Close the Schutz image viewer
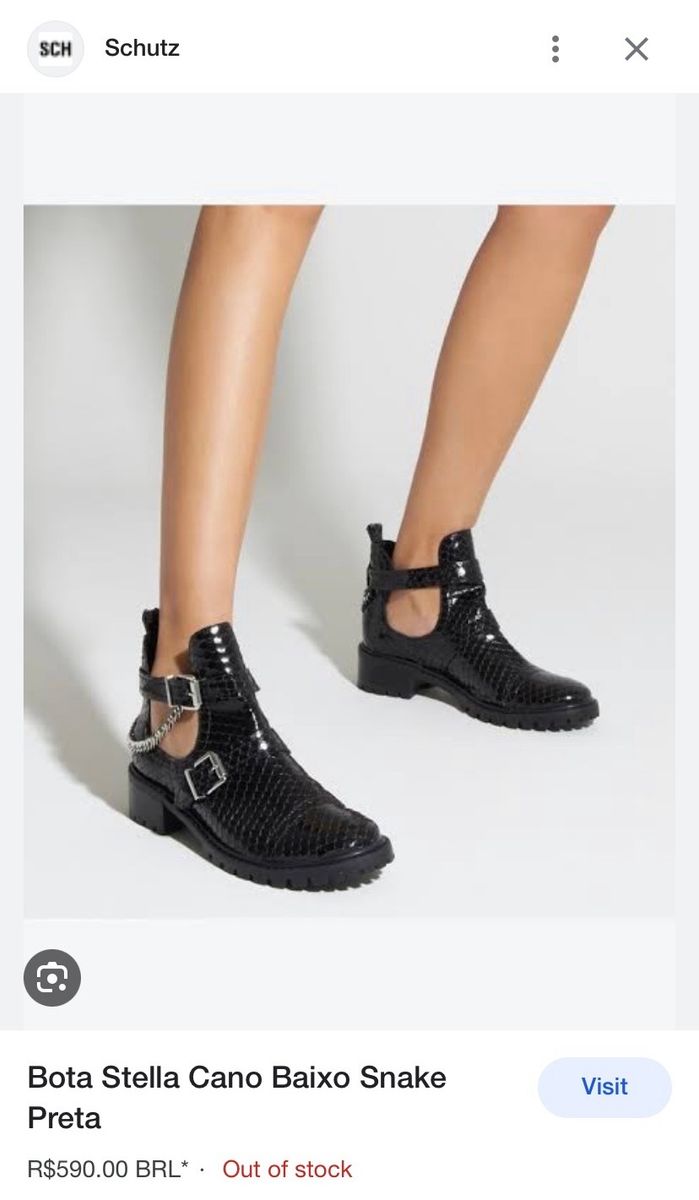Image resolution: width=699 pixels, height=1200 pixels. point(636,48)
